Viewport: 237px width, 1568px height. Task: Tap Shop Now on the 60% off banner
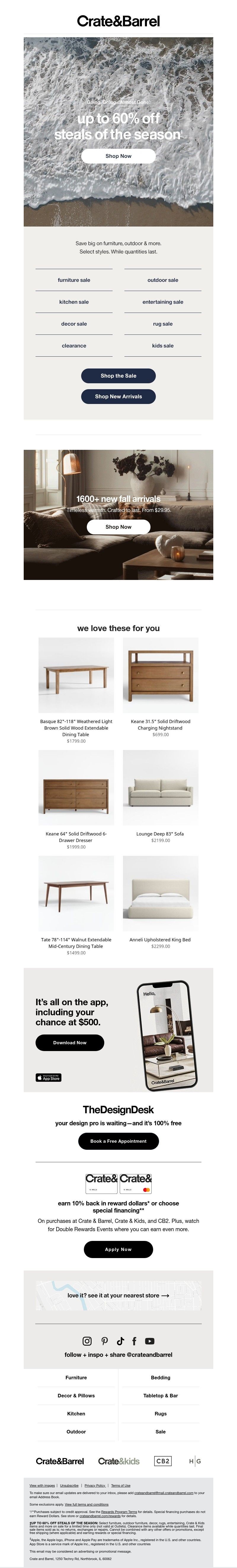[118, 156]
